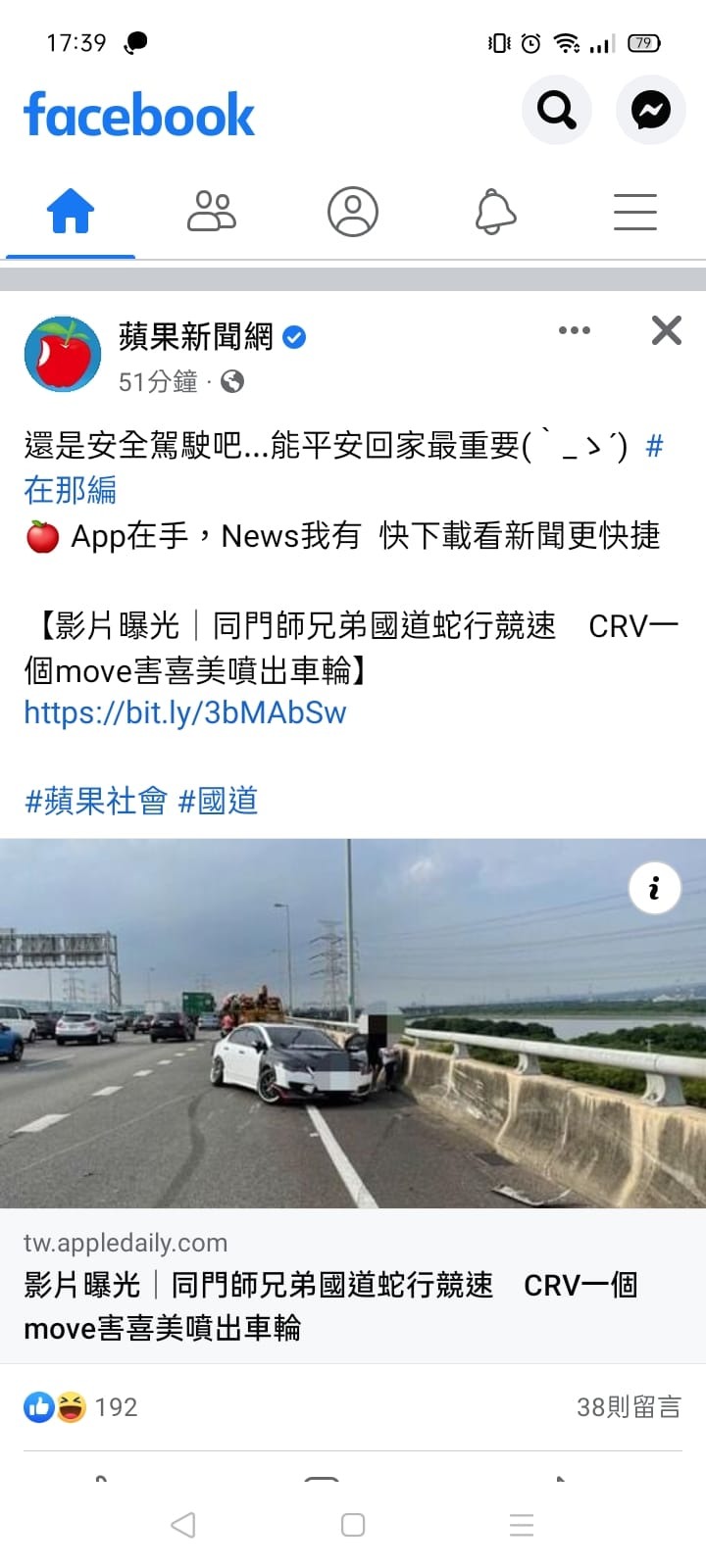Switch to the Friends tab
Image resolution: width=706 pixels, height=1568 pixels.
tap(212, 212)
